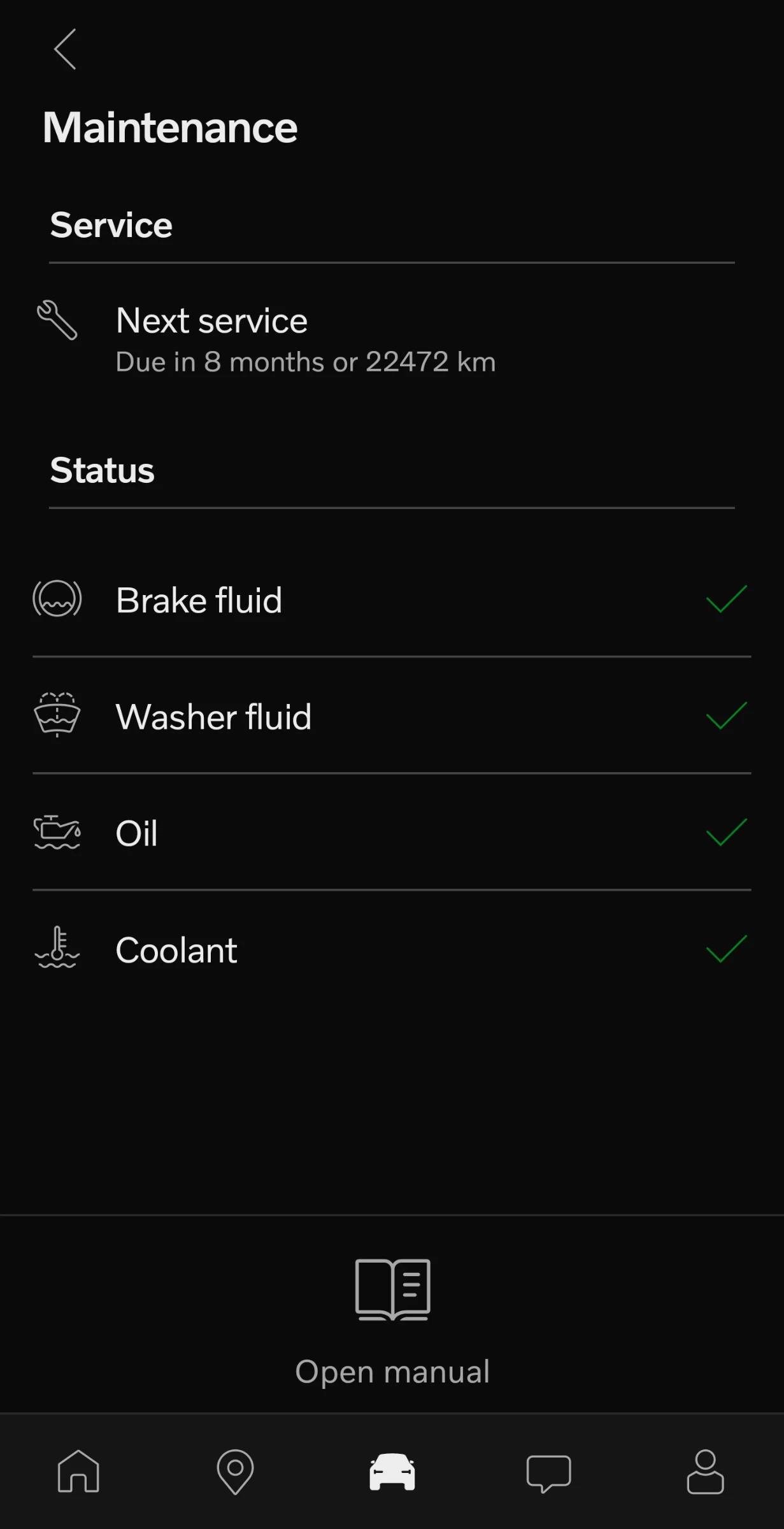
Task: Go to the profile tab
Action: tap(705, 1472)
